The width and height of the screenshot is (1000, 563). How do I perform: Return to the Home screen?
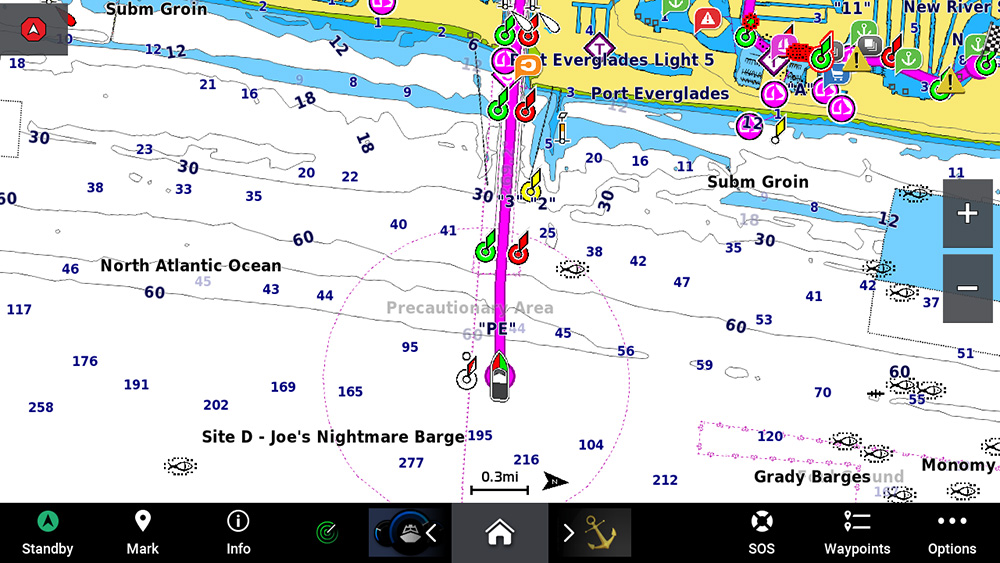coord(499,533)
